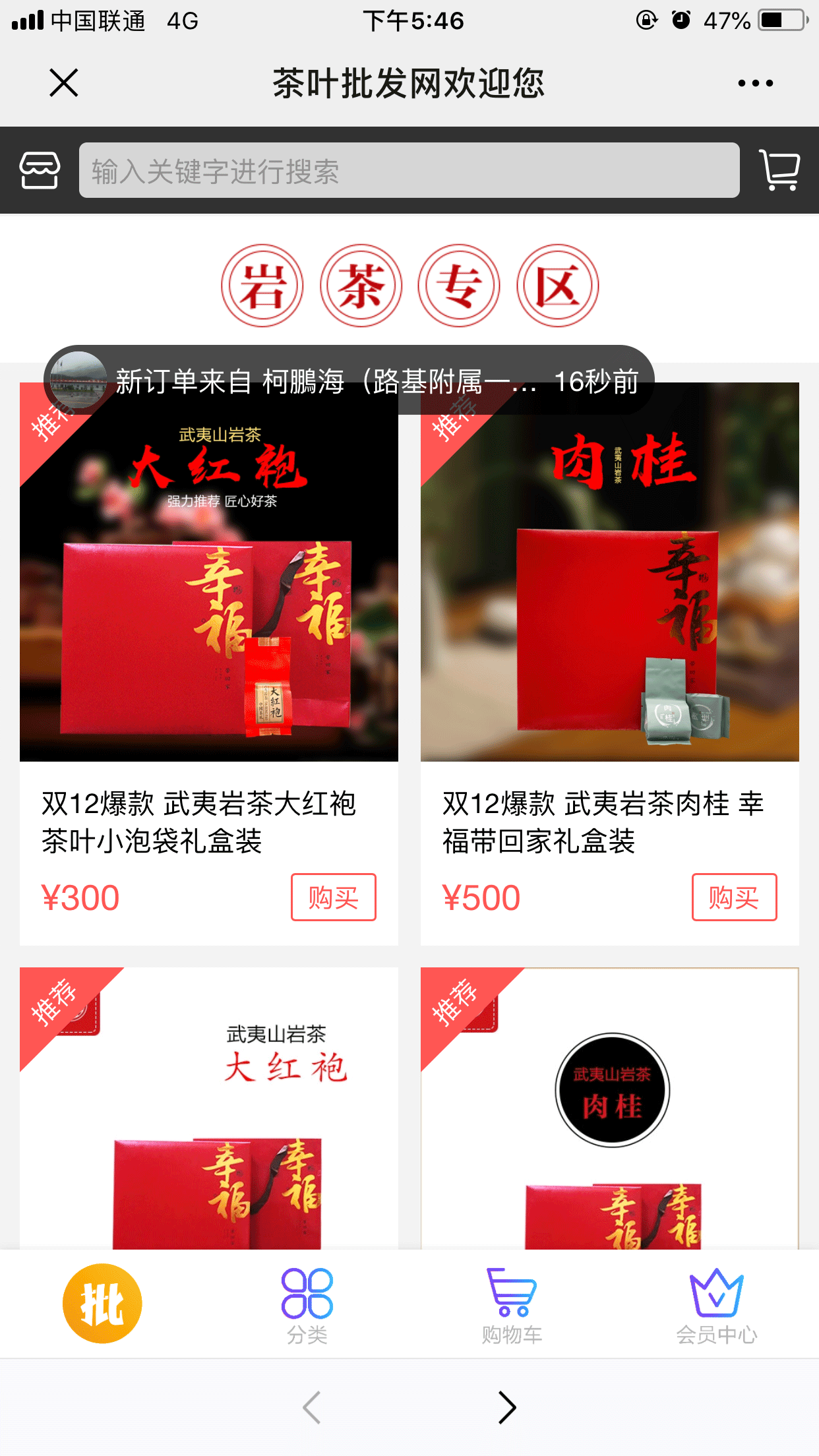This screenshot has width=819, height=1456.
Task: Open the 双12爆款 武夷岩茶大红袍 product card
Action: tap(208, 593)
